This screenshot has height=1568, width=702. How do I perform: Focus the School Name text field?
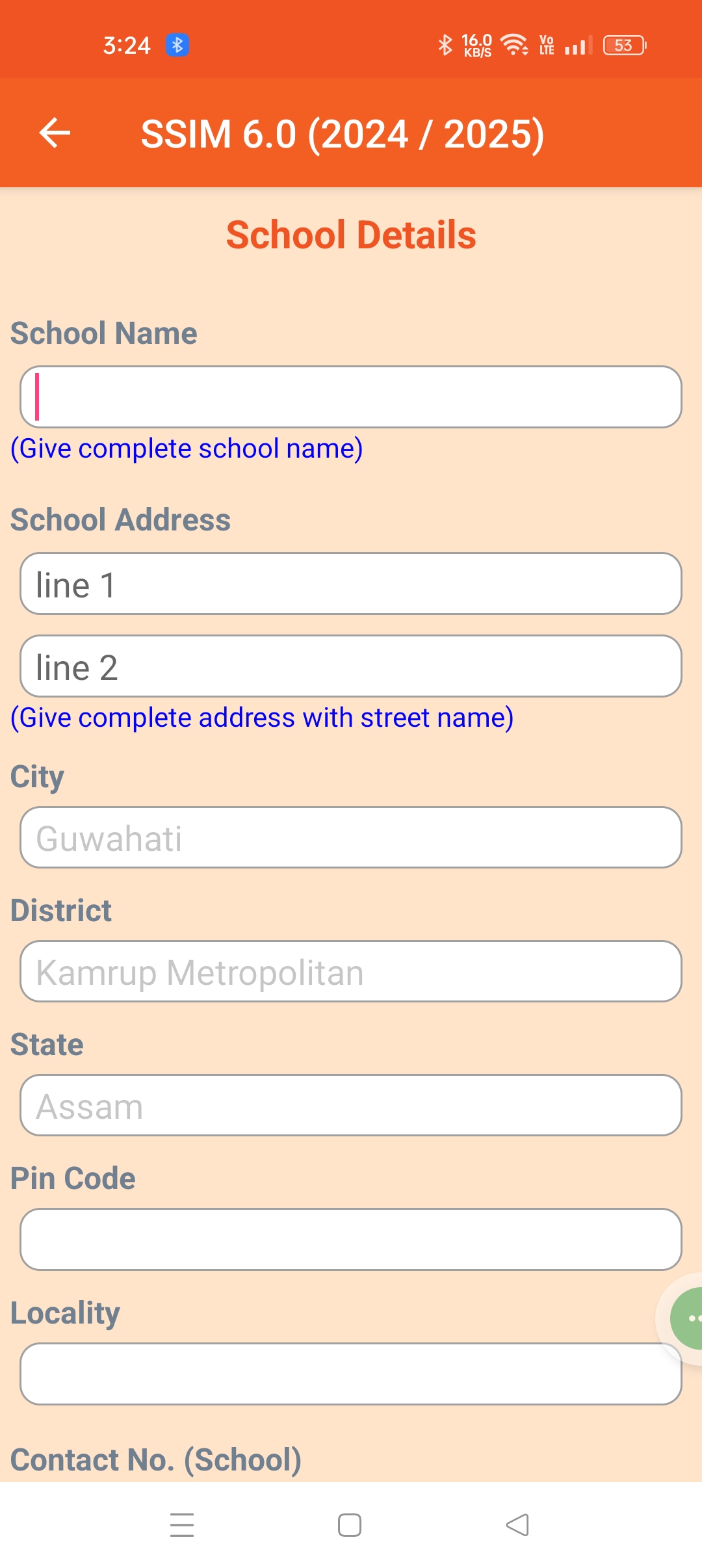tap(351, 397)
